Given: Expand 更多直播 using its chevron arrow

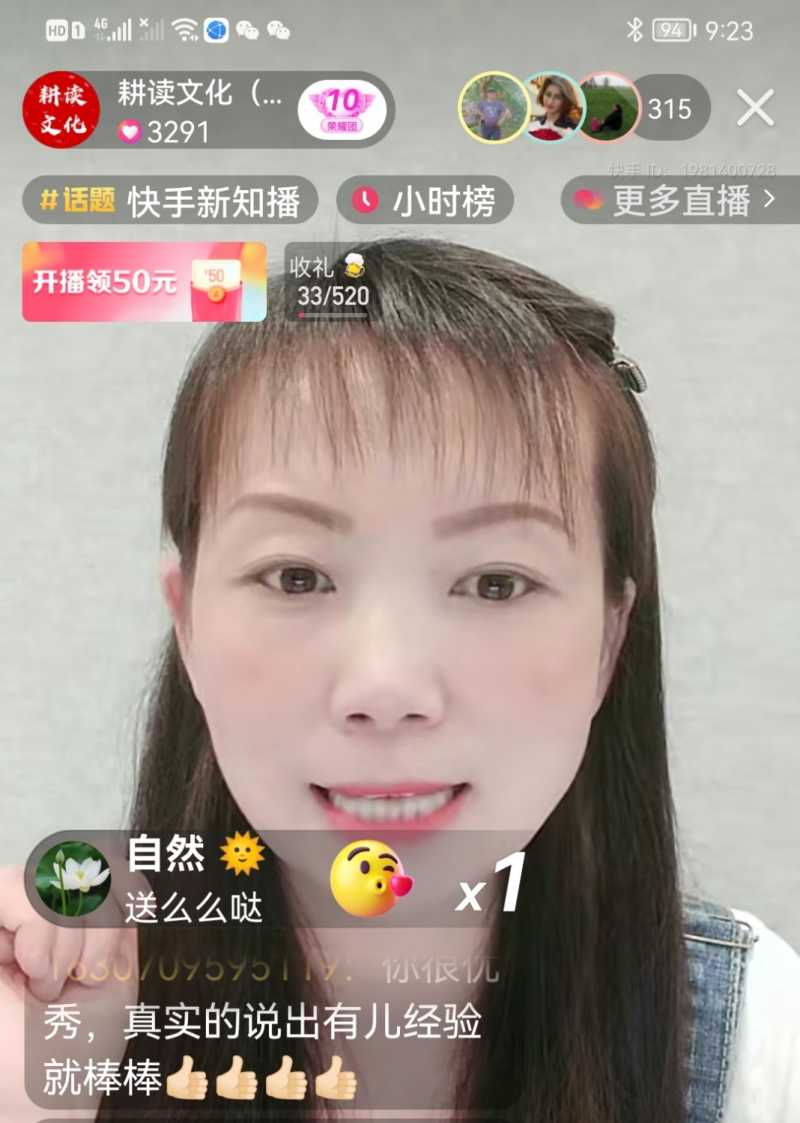Looking at the screenshot, I should [x=770, y=200].
